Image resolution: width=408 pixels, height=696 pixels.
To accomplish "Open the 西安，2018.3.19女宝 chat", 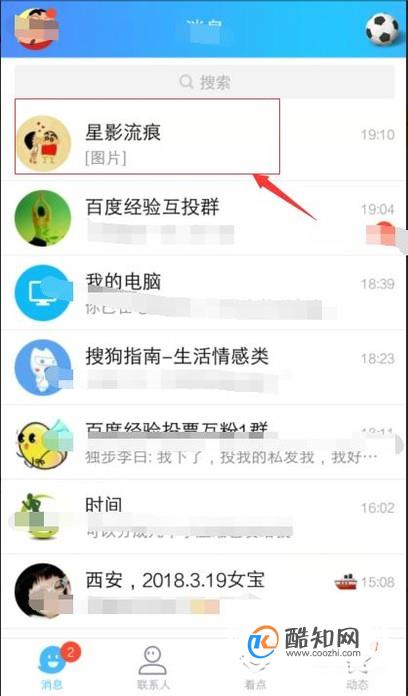I will tap(204, 591).
